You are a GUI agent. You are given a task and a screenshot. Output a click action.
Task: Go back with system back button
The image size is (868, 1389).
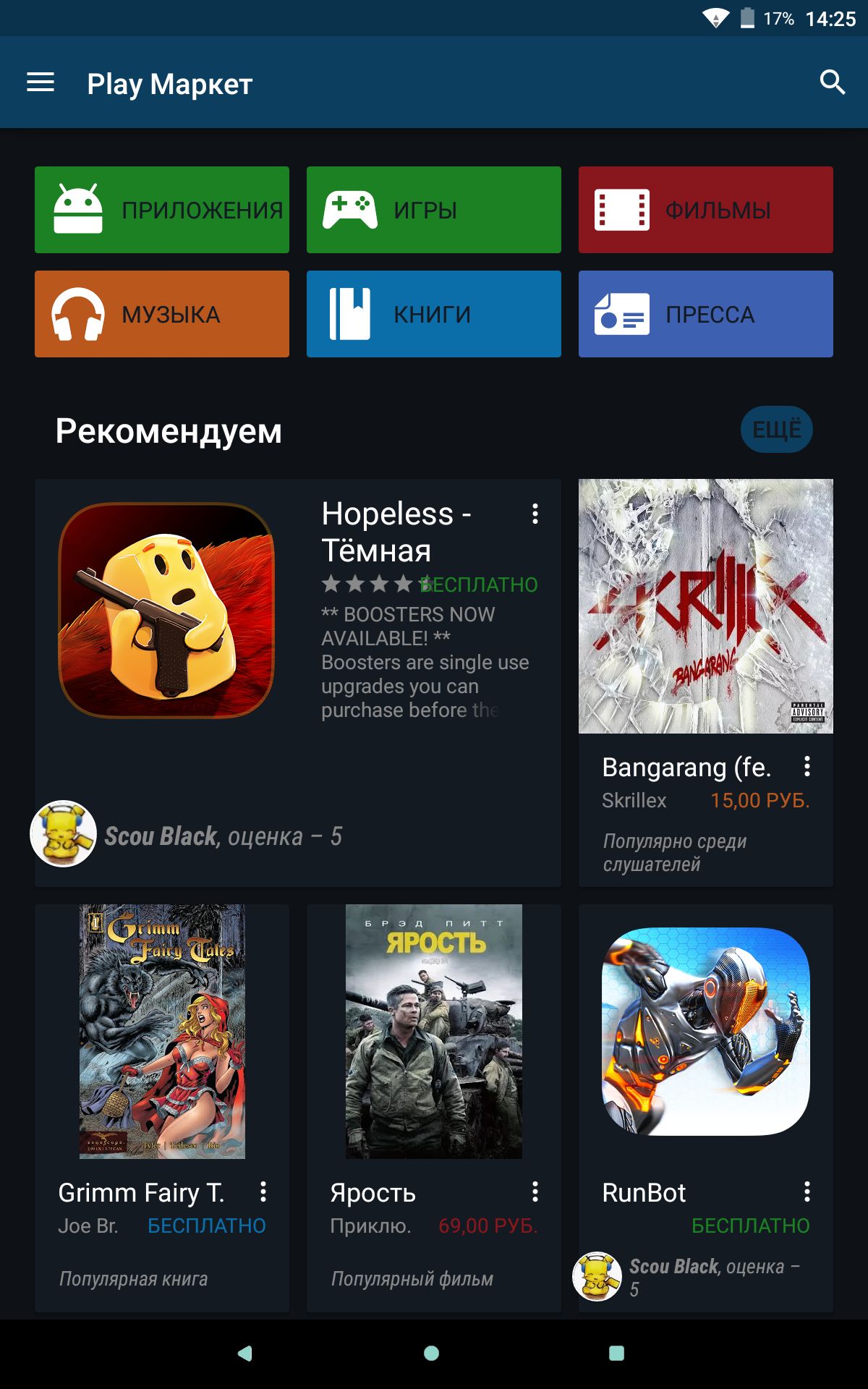tap(245, 1353)
